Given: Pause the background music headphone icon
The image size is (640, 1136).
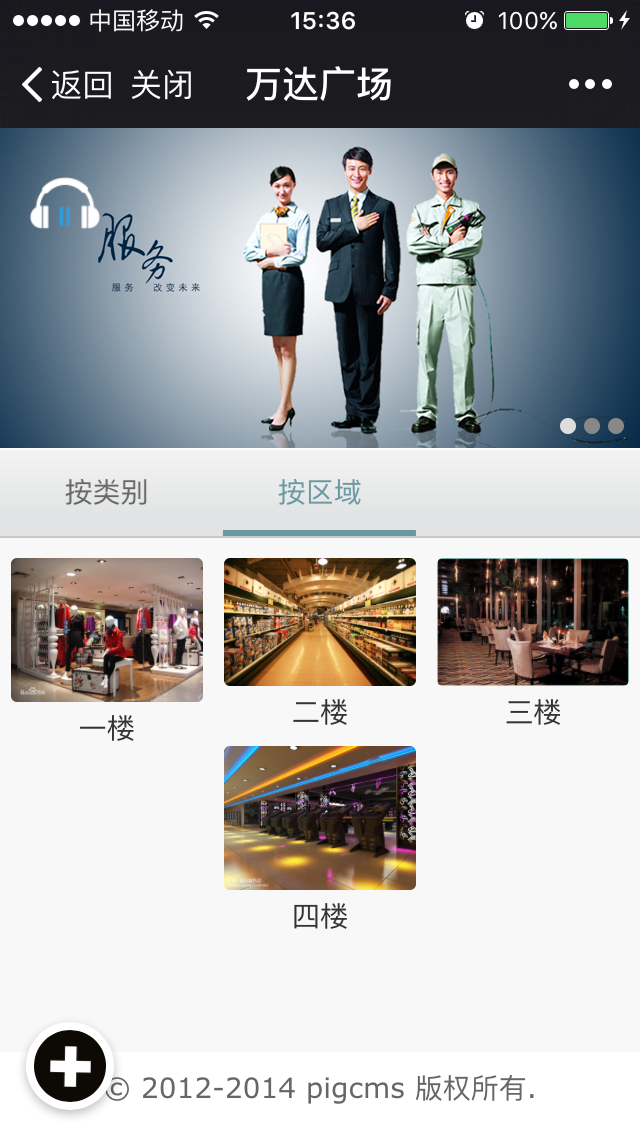Looking at the screenshot, I should (x=65, y=206).
